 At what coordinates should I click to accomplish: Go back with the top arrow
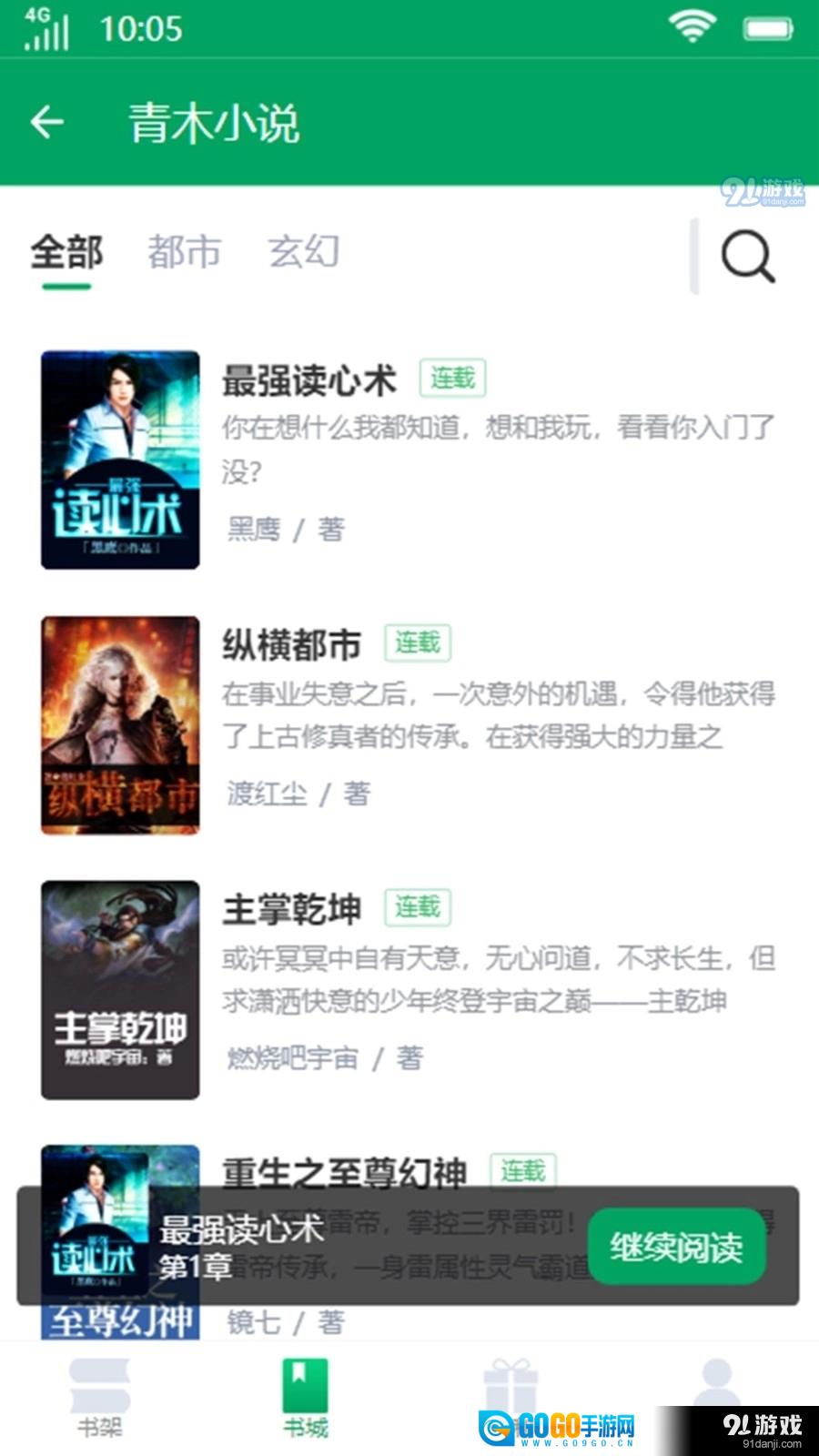[x=46, y=121]
